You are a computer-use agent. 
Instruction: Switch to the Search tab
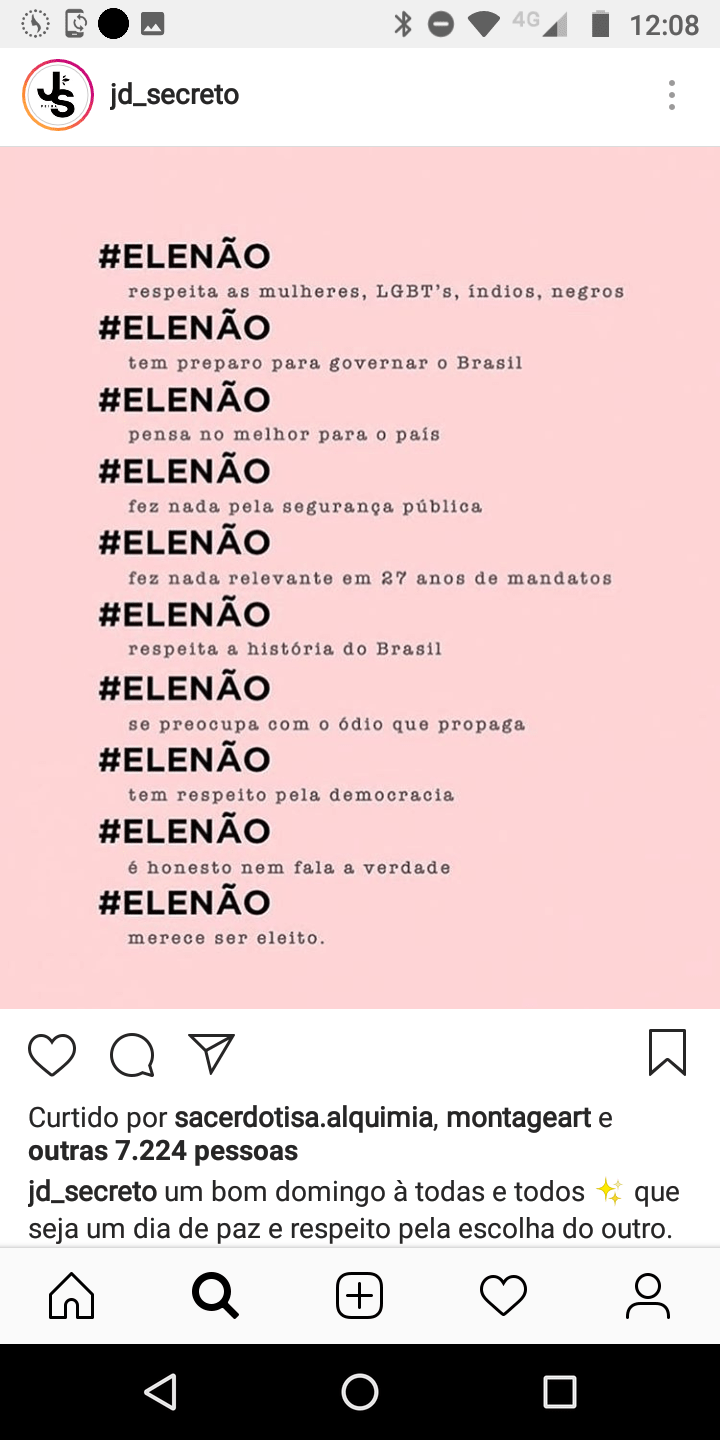215,1296
